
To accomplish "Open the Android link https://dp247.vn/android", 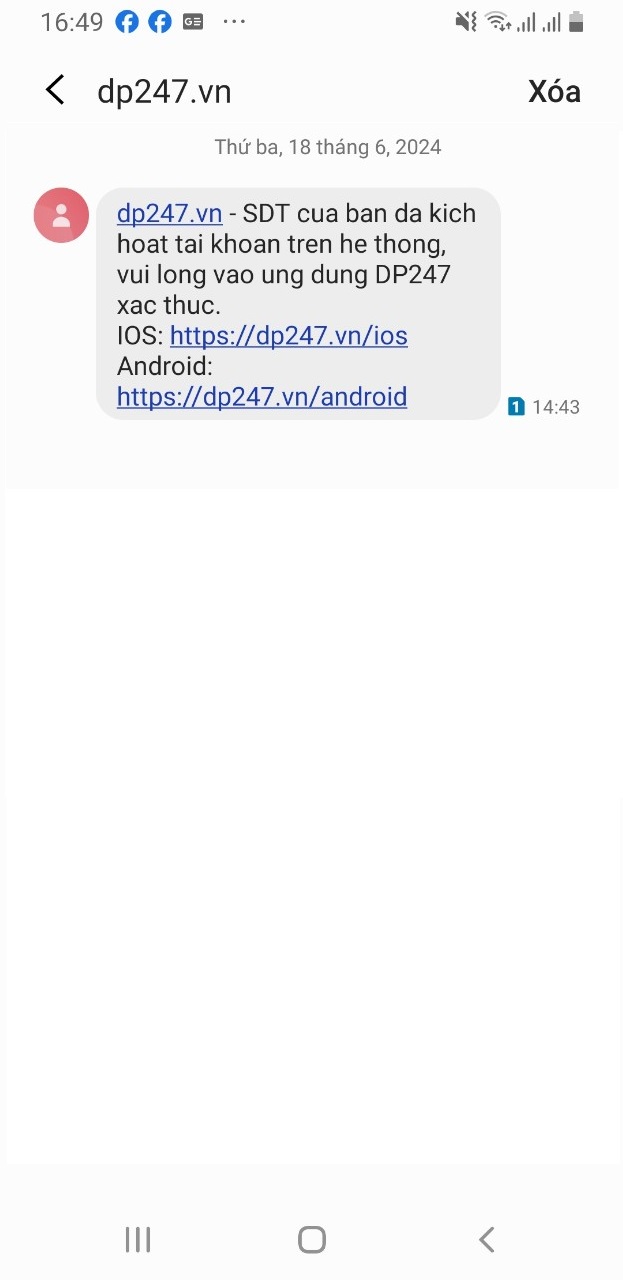I will point(261,397).
